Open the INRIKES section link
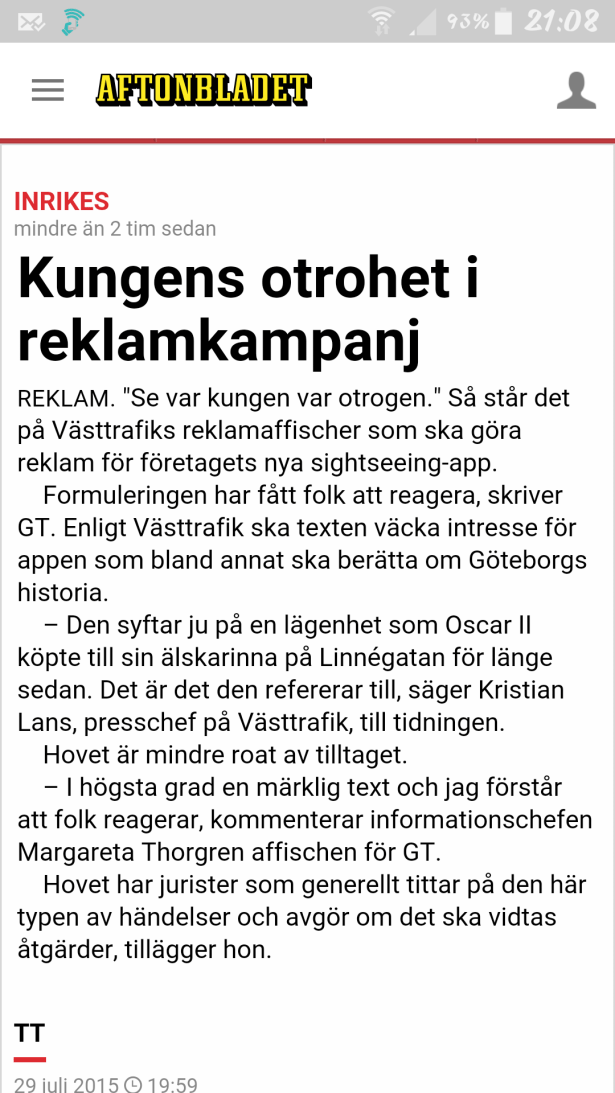 click(x=61, y=201)
